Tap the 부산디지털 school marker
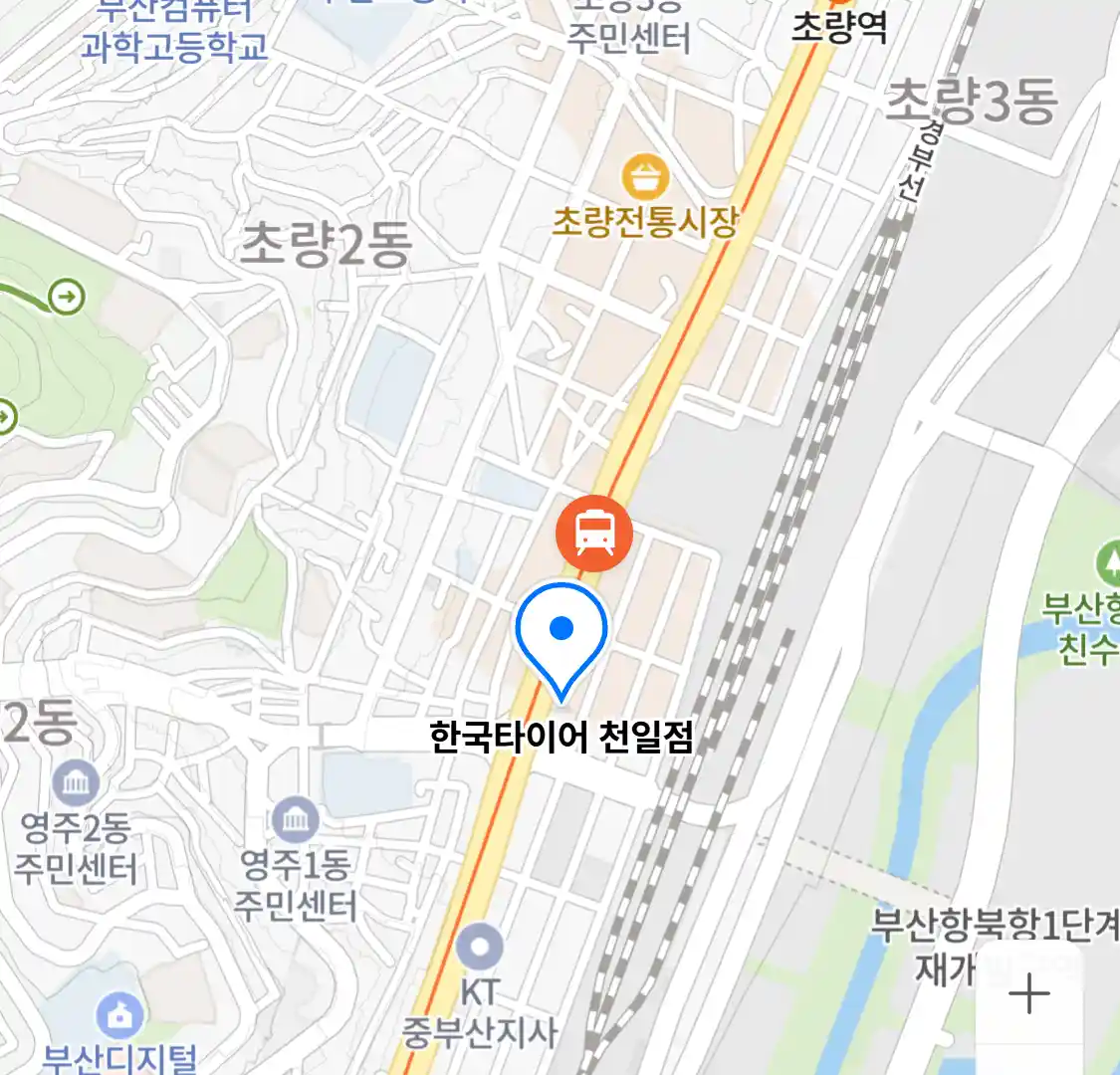 [120, 1016]
